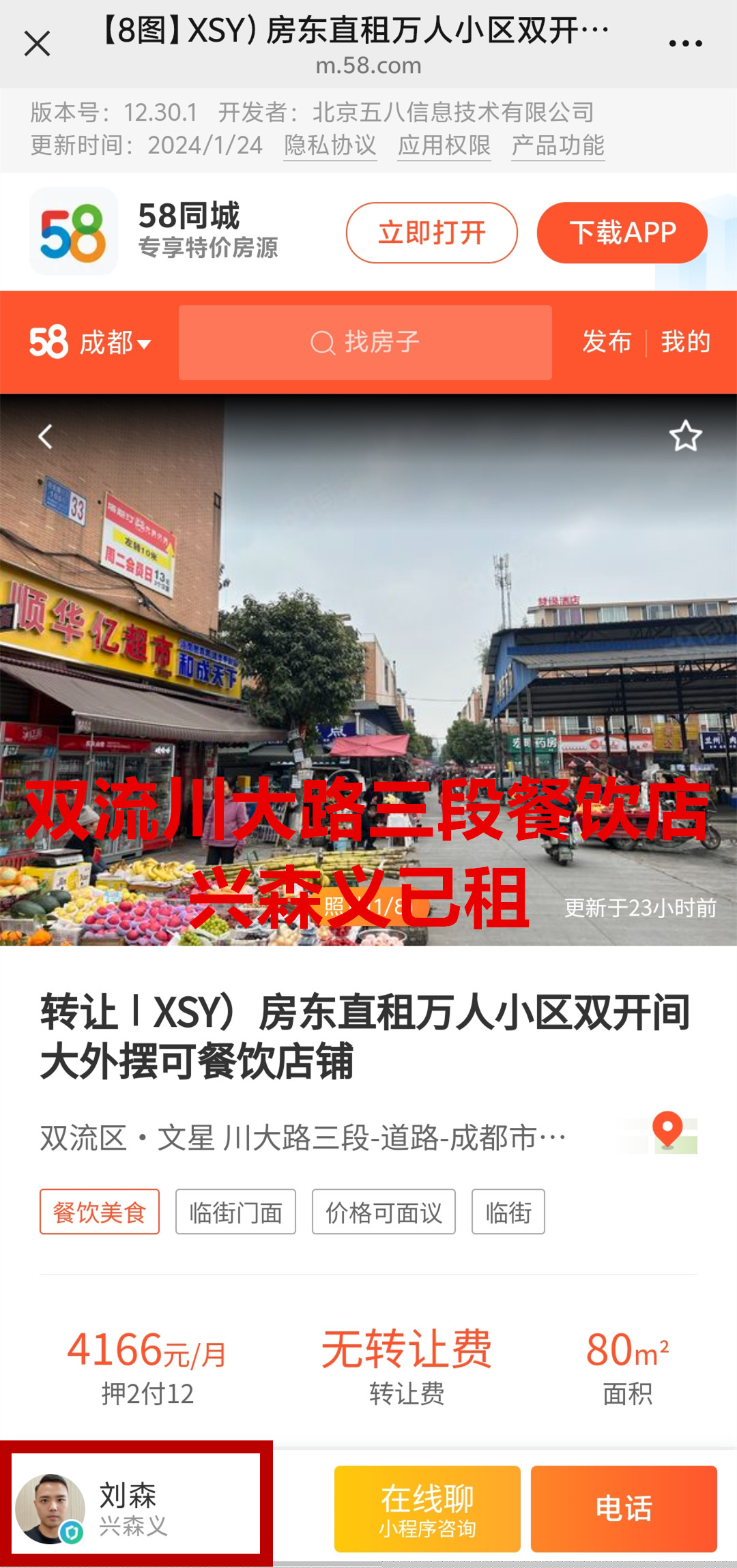Open the 隐私协议 privacy link
The image size is (737, 1568).
point(330,145)
